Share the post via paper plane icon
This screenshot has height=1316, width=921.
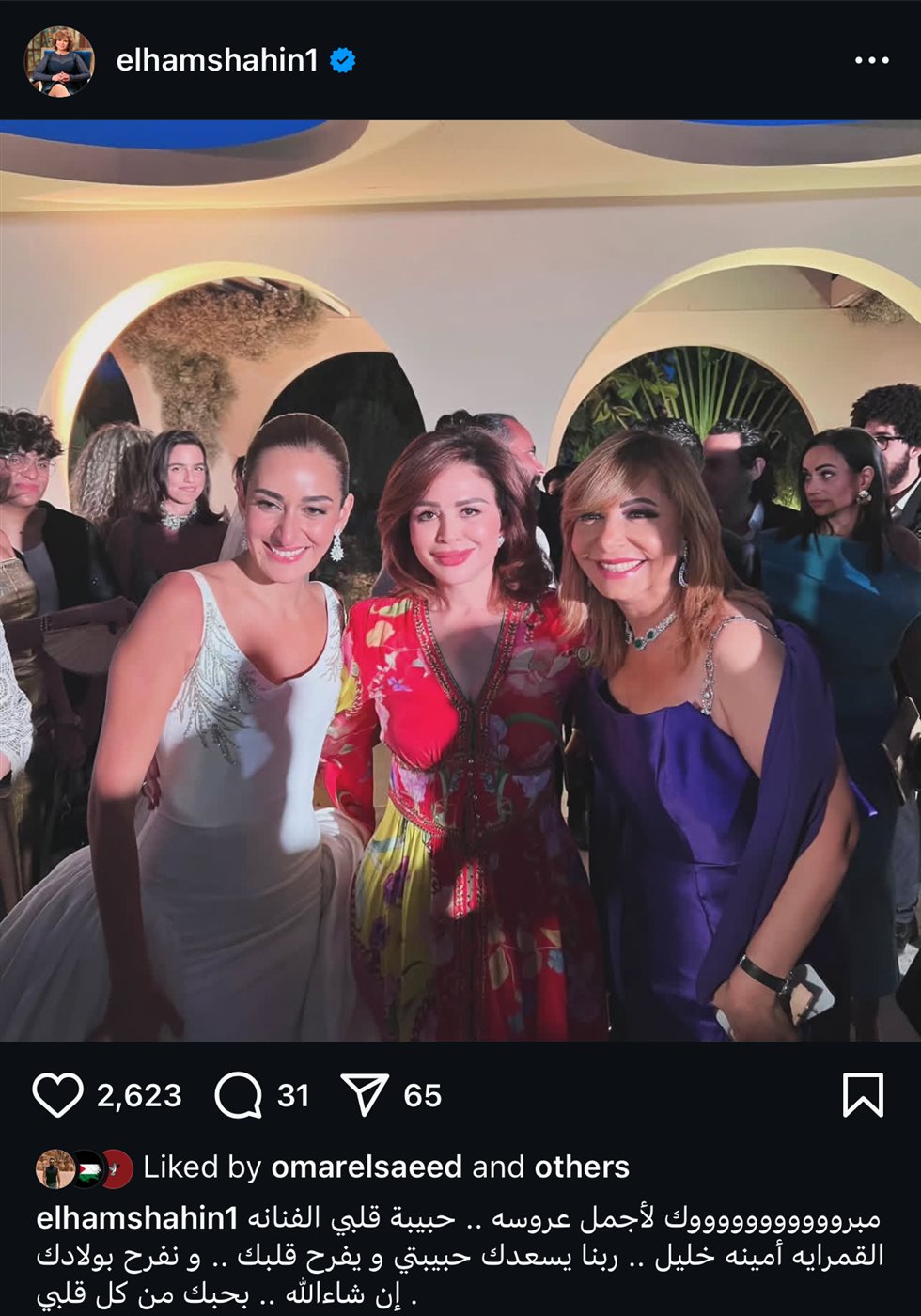tap(365, 1095)
